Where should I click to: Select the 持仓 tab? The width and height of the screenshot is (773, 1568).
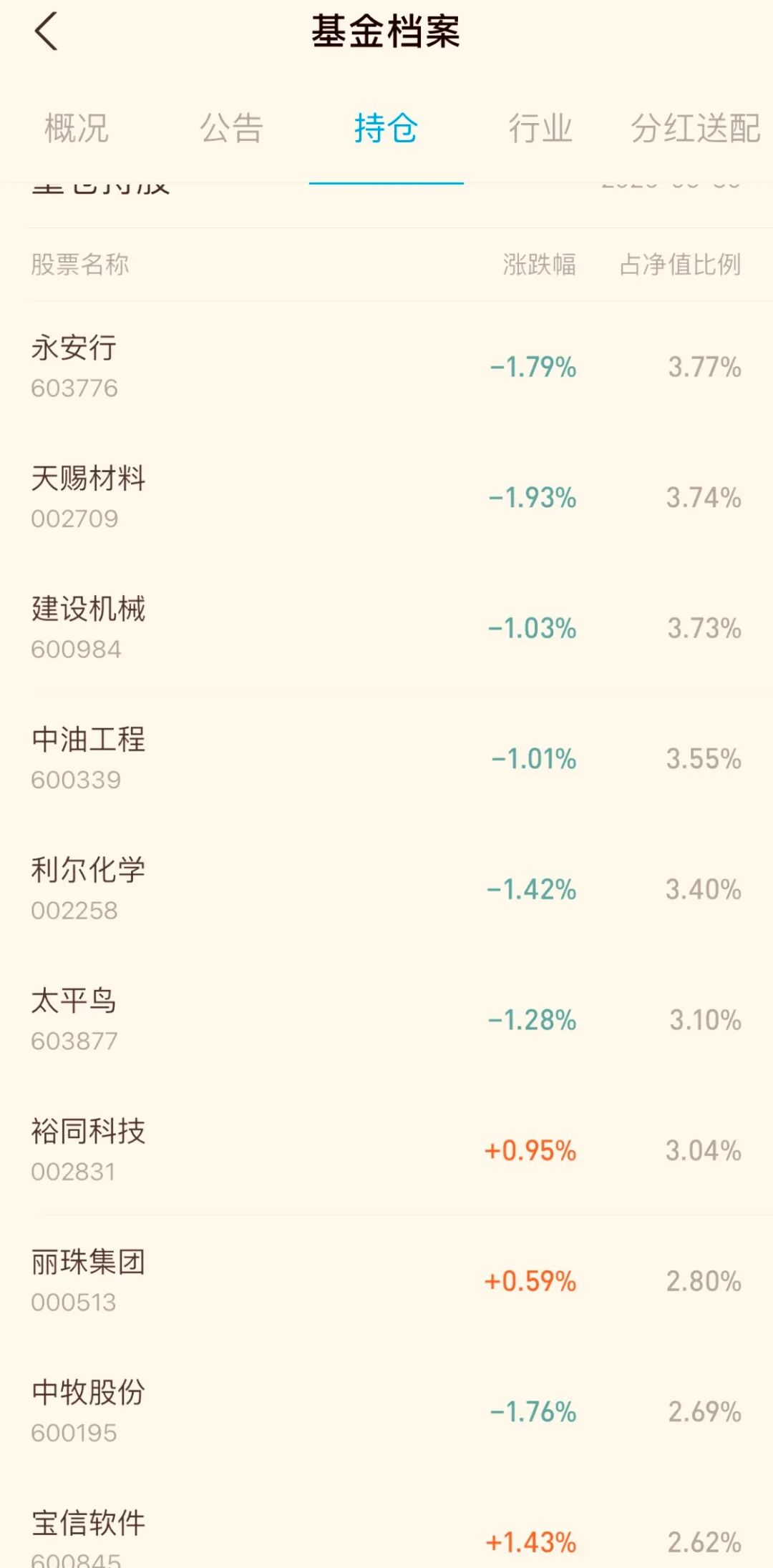(x=386, y=129)
